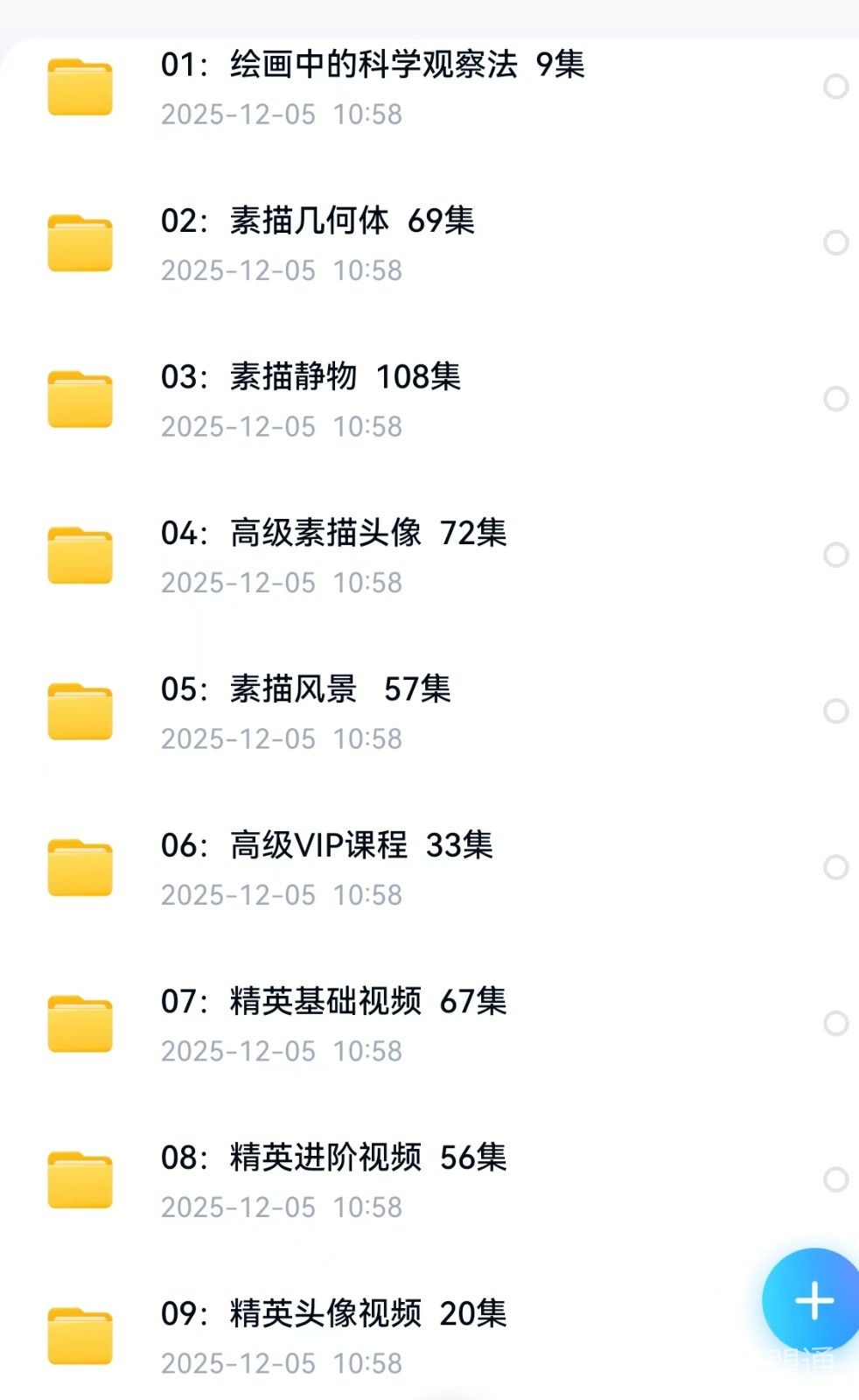Check the selection circle for 07 精英基础视频
Viewport: 859px width, 1400px height.
click(835, 1023)
